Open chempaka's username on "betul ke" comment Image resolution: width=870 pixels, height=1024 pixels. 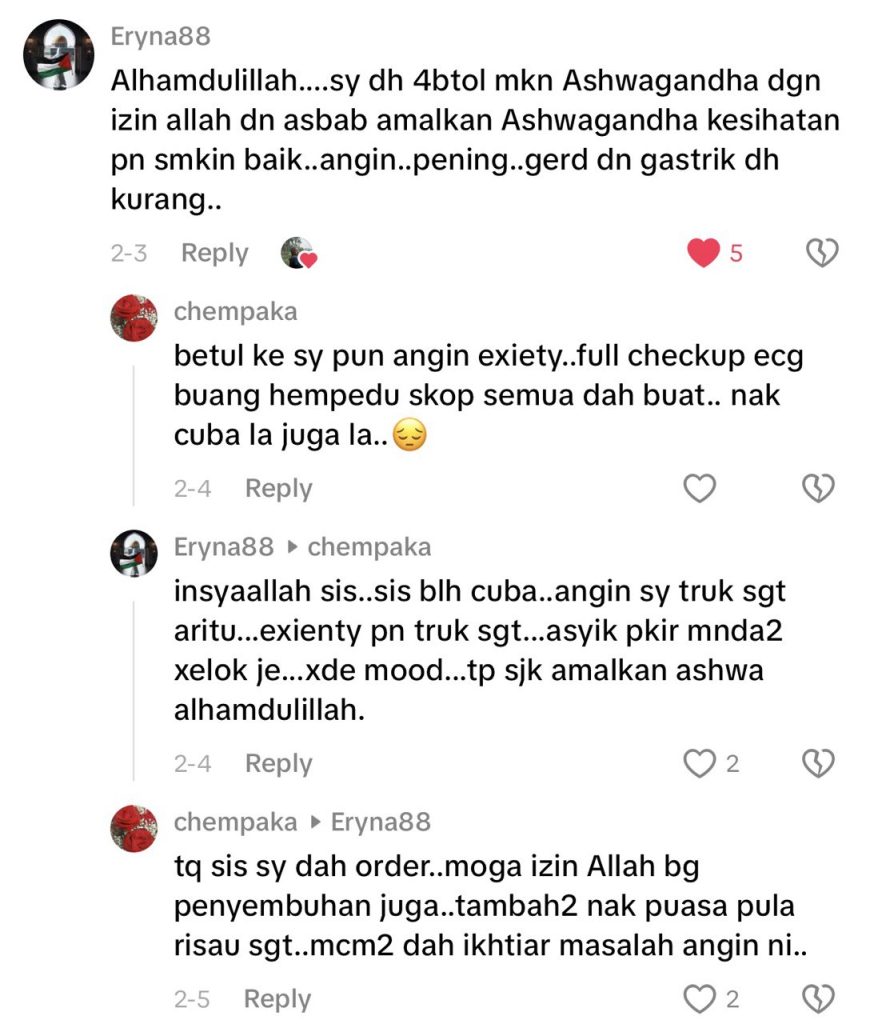pyautogui.click(x=235, y=311)
